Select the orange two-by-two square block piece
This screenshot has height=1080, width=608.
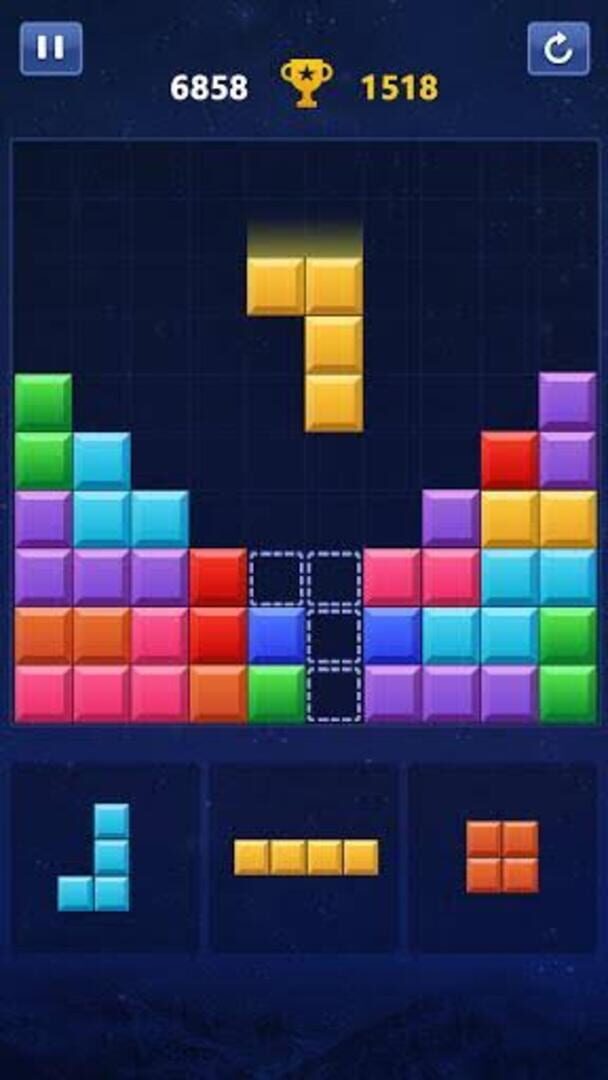502,857
